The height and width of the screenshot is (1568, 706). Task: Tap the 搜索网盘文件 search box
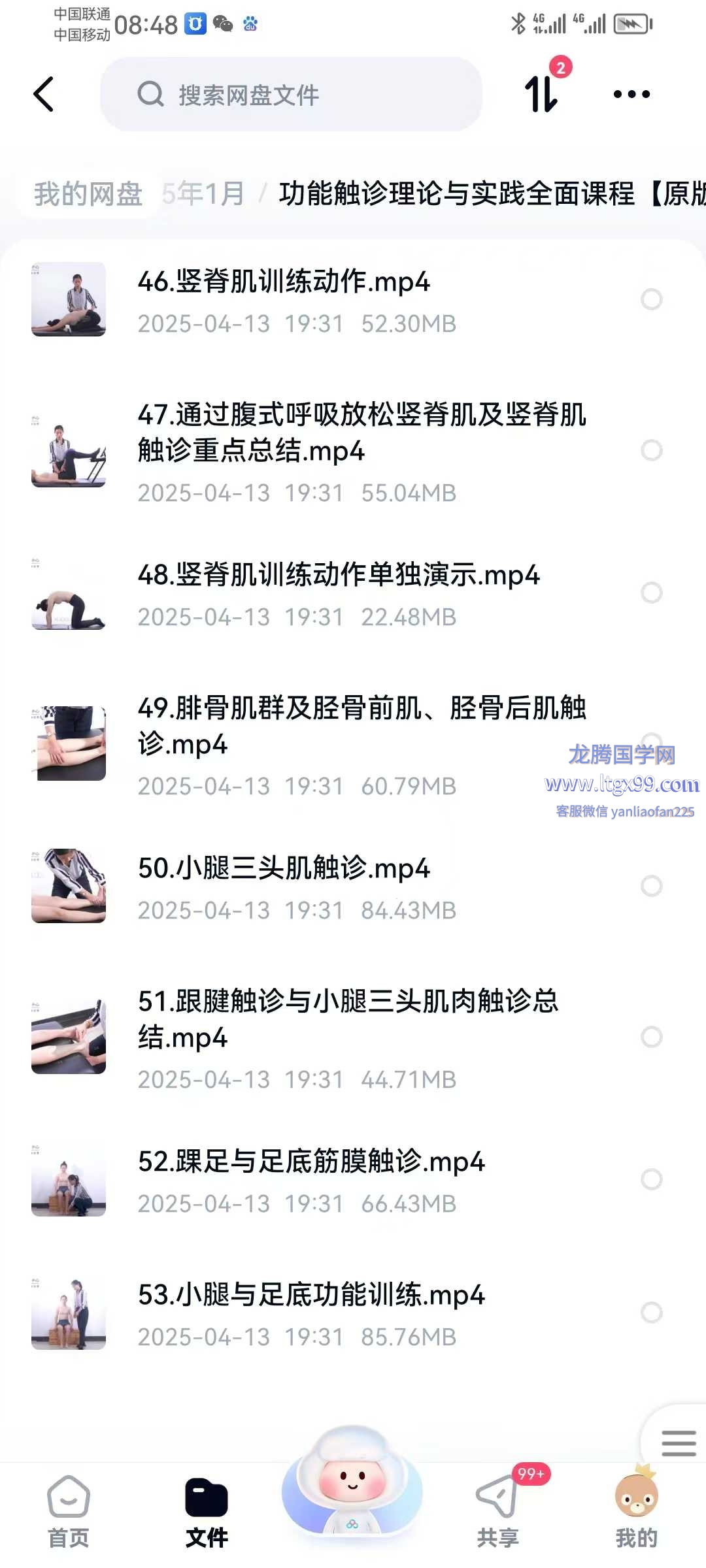[291, 95]
